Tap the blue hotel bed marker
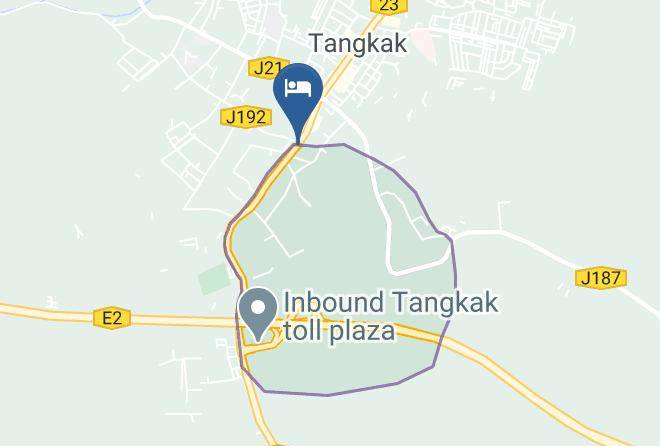 click(x=298, y=102)
